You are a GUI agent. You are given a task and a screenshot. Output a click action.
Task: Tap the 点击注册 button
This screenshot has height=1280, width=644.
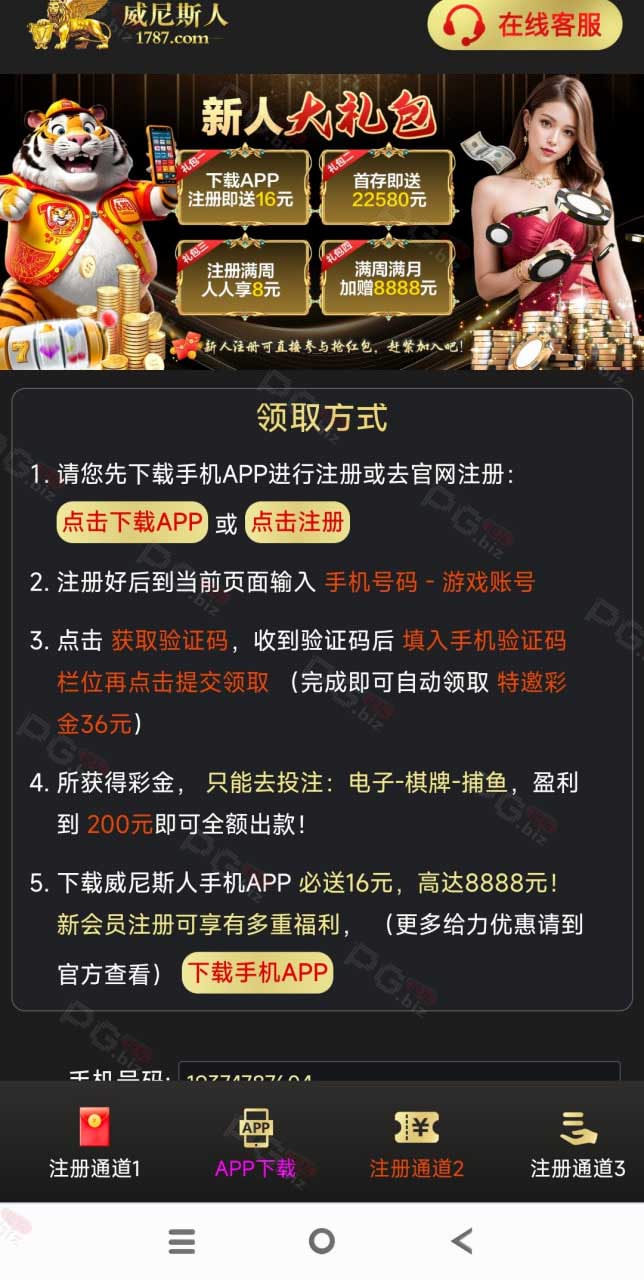click(x=297, y=522)
